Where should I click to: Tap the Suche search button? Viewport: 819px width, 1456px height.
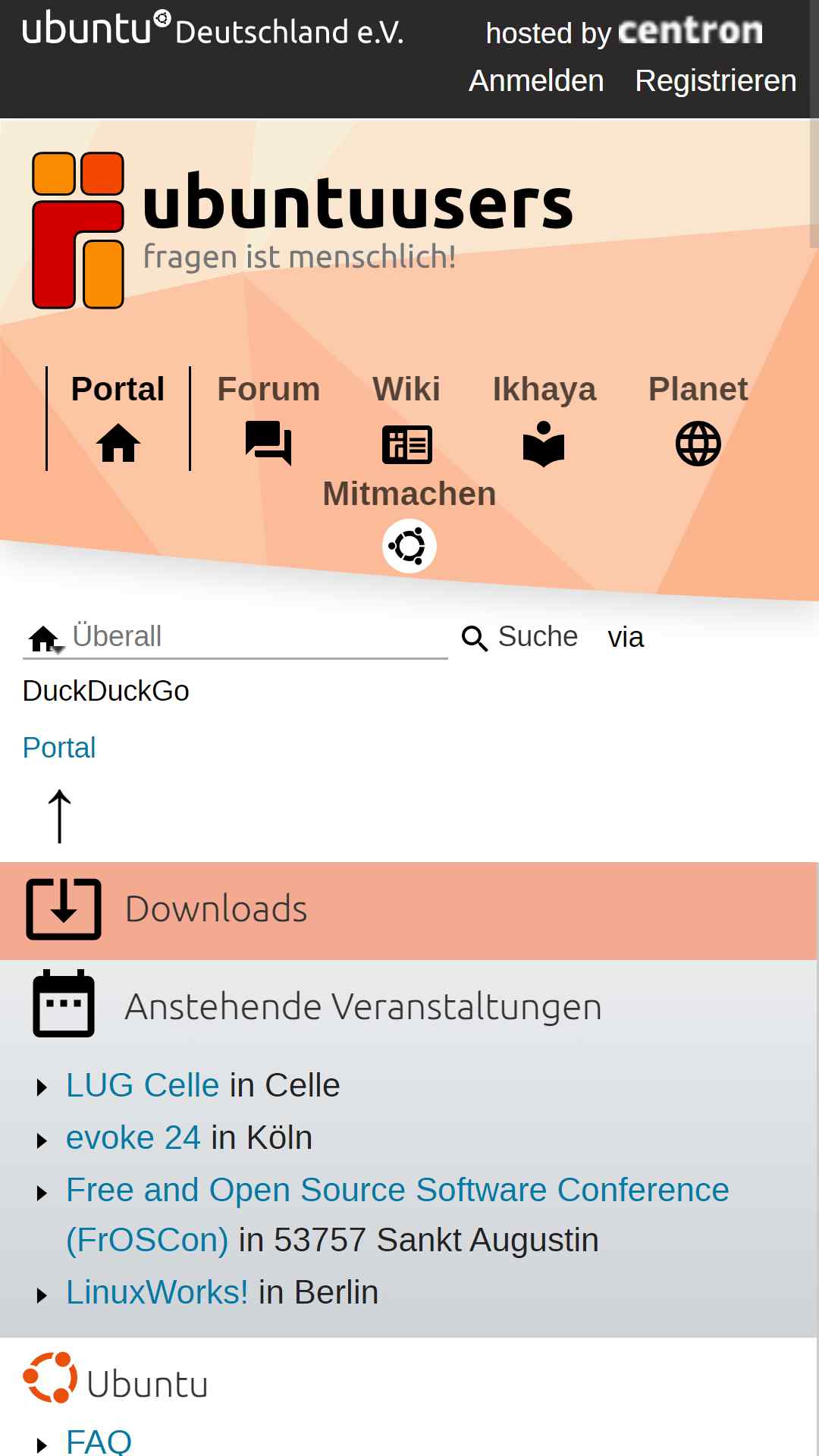click(x=520, y=637)
